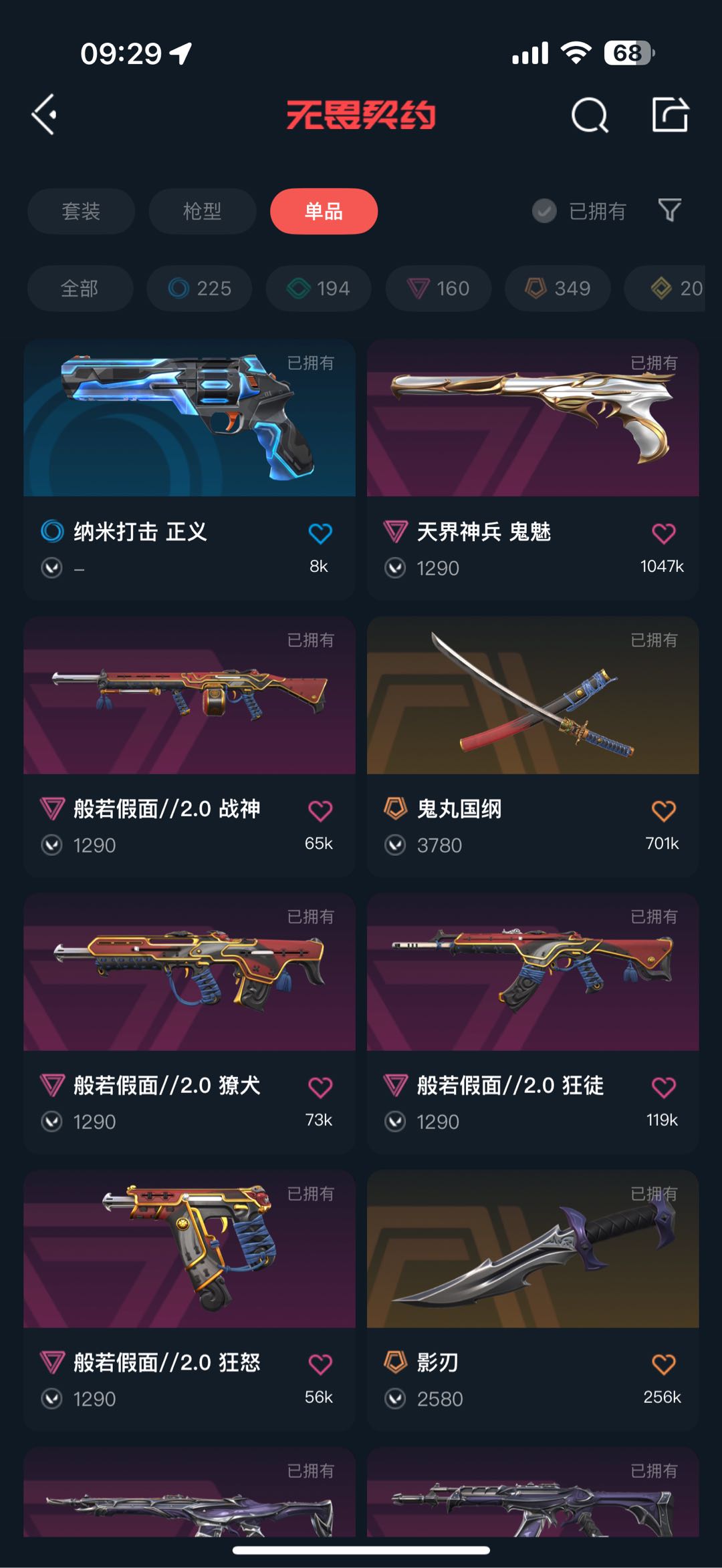The width and height of the screenshot is (722, 1568).
Task: Share this skin collection page
Action: (670, 115)
